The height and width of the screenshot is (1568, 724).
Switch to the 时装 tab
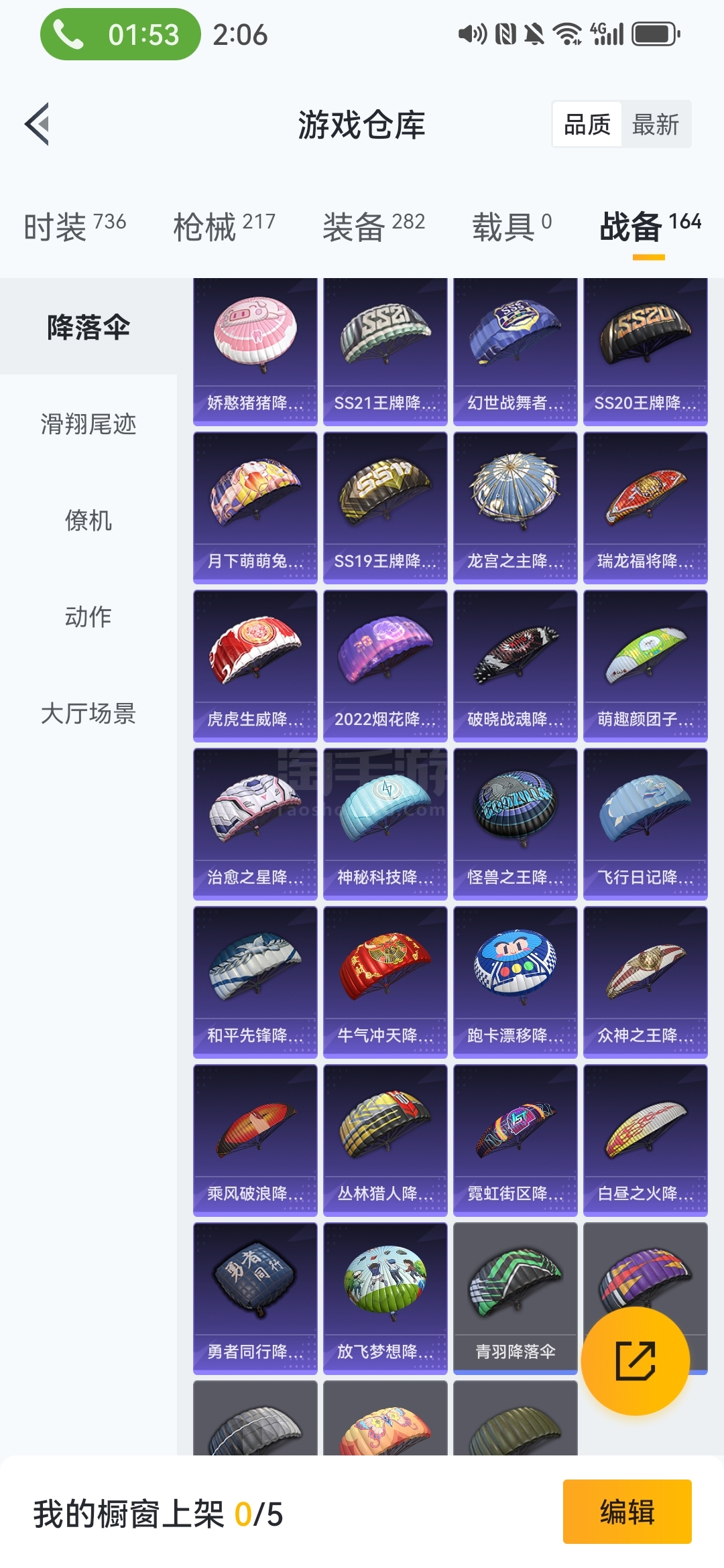click(74, 226)
